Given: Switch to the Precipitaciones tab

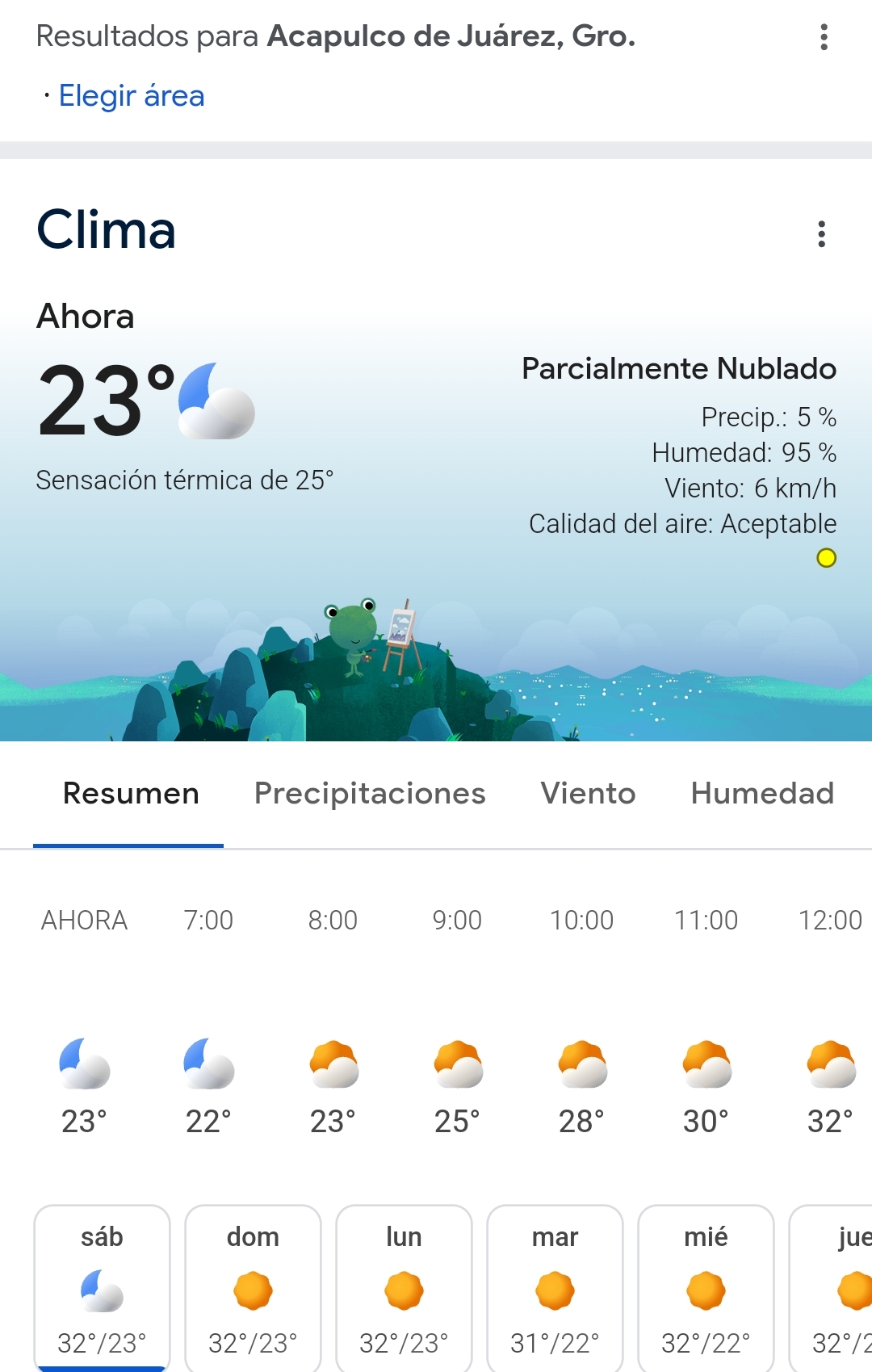Looking at the screenshot, I should coord(370,794).
